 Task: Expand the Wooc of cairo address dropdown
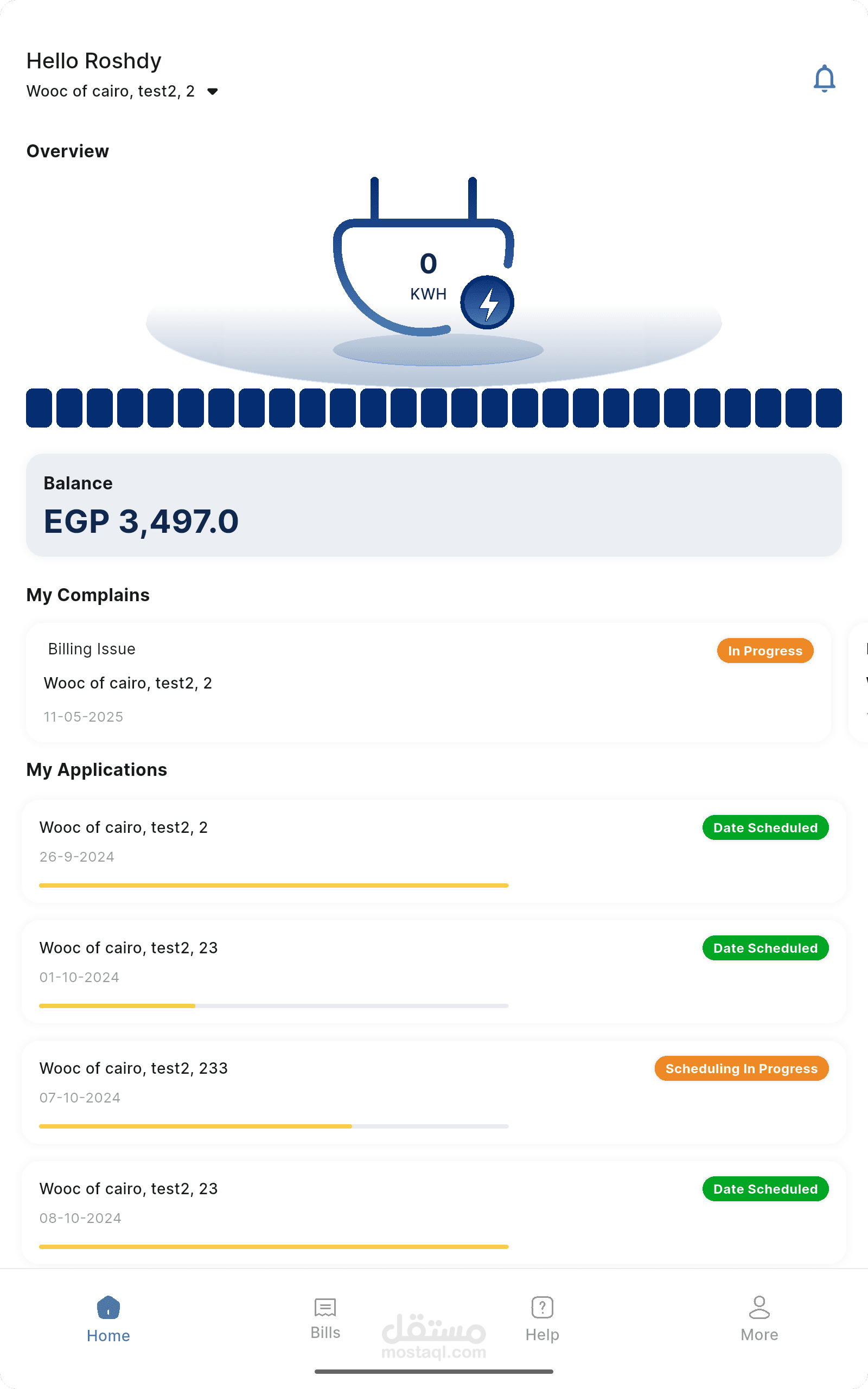(122, 91)
